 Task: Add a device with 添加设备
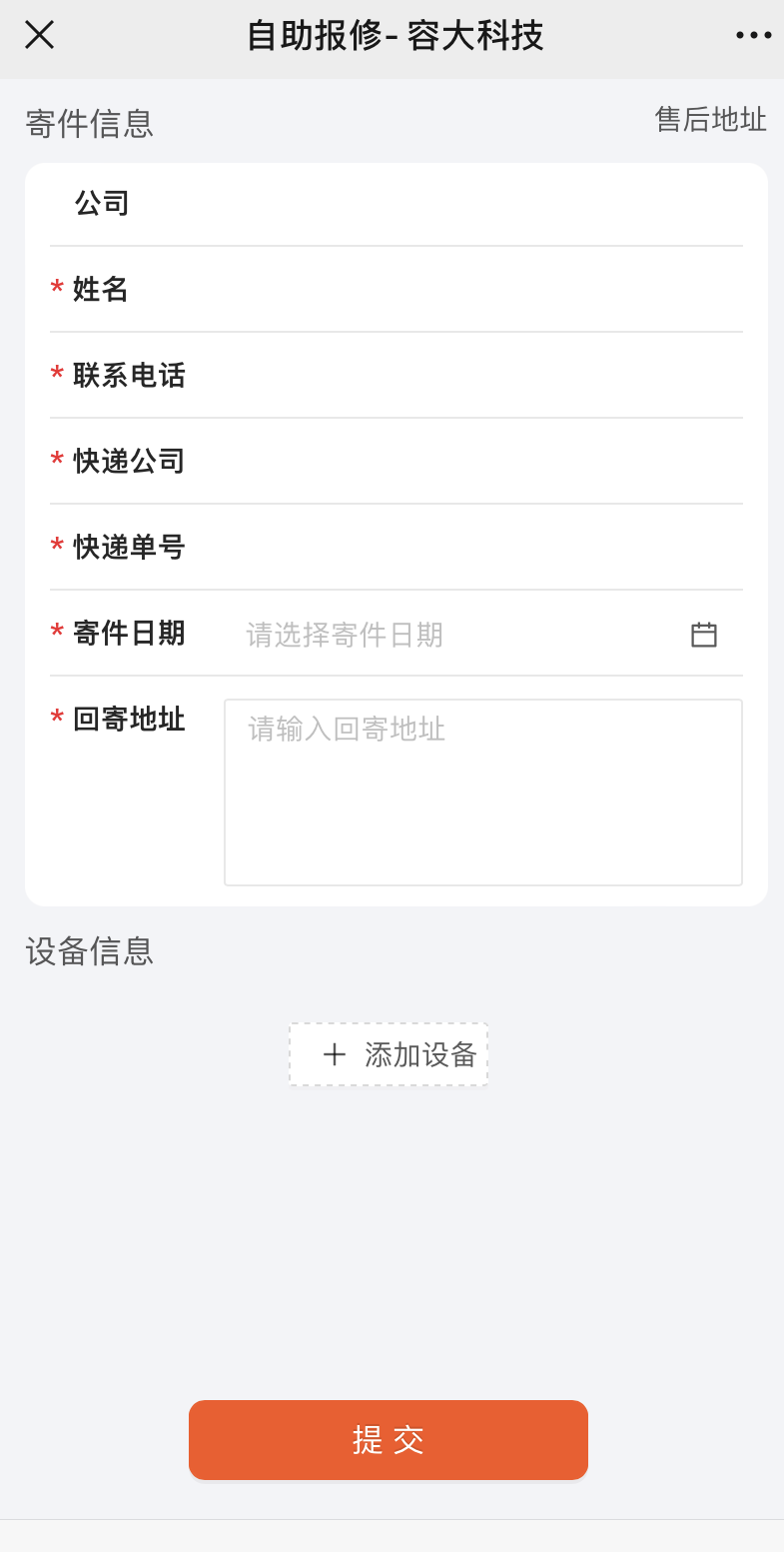[389, 1054]
